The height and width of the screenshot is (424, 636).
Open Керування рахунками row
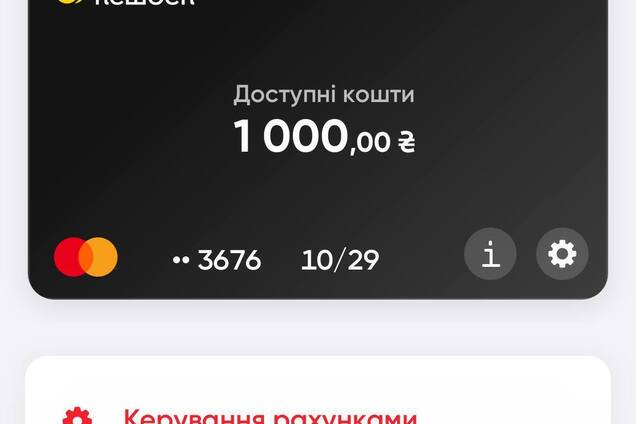pyautogui.click(x=268, y=415)
